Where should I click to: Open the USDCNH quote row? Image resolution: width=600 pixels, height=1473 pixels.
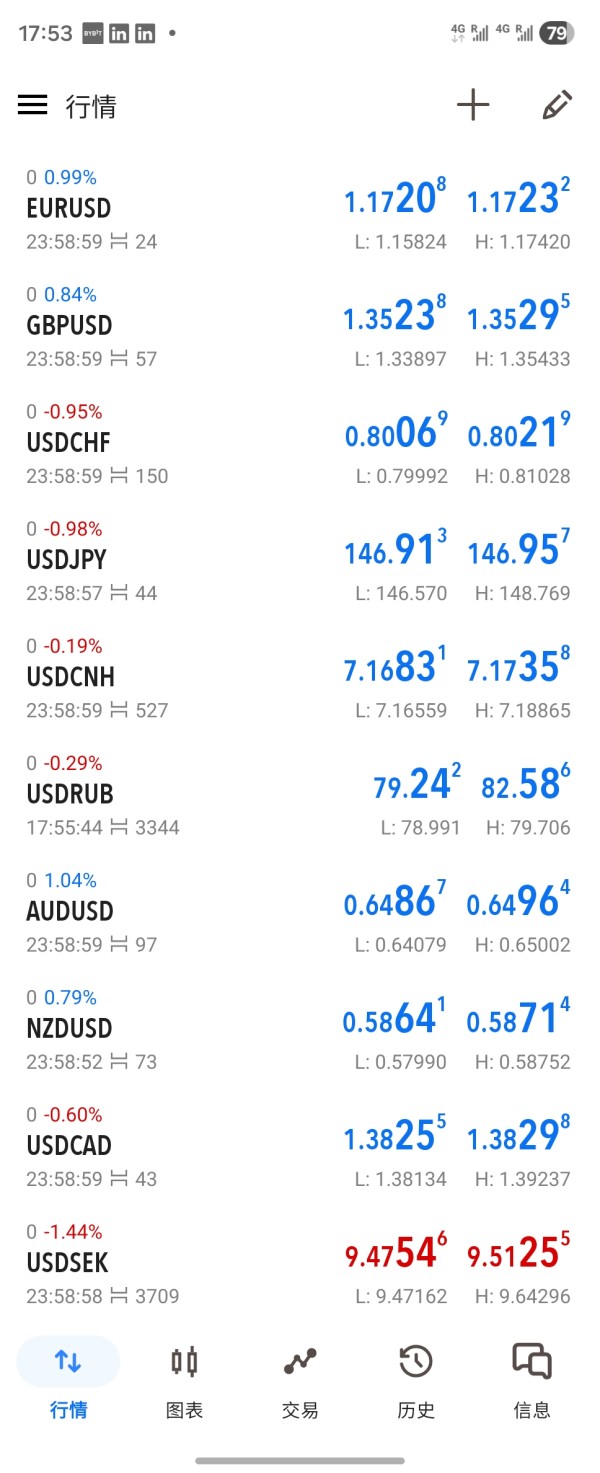click(298, 677)
